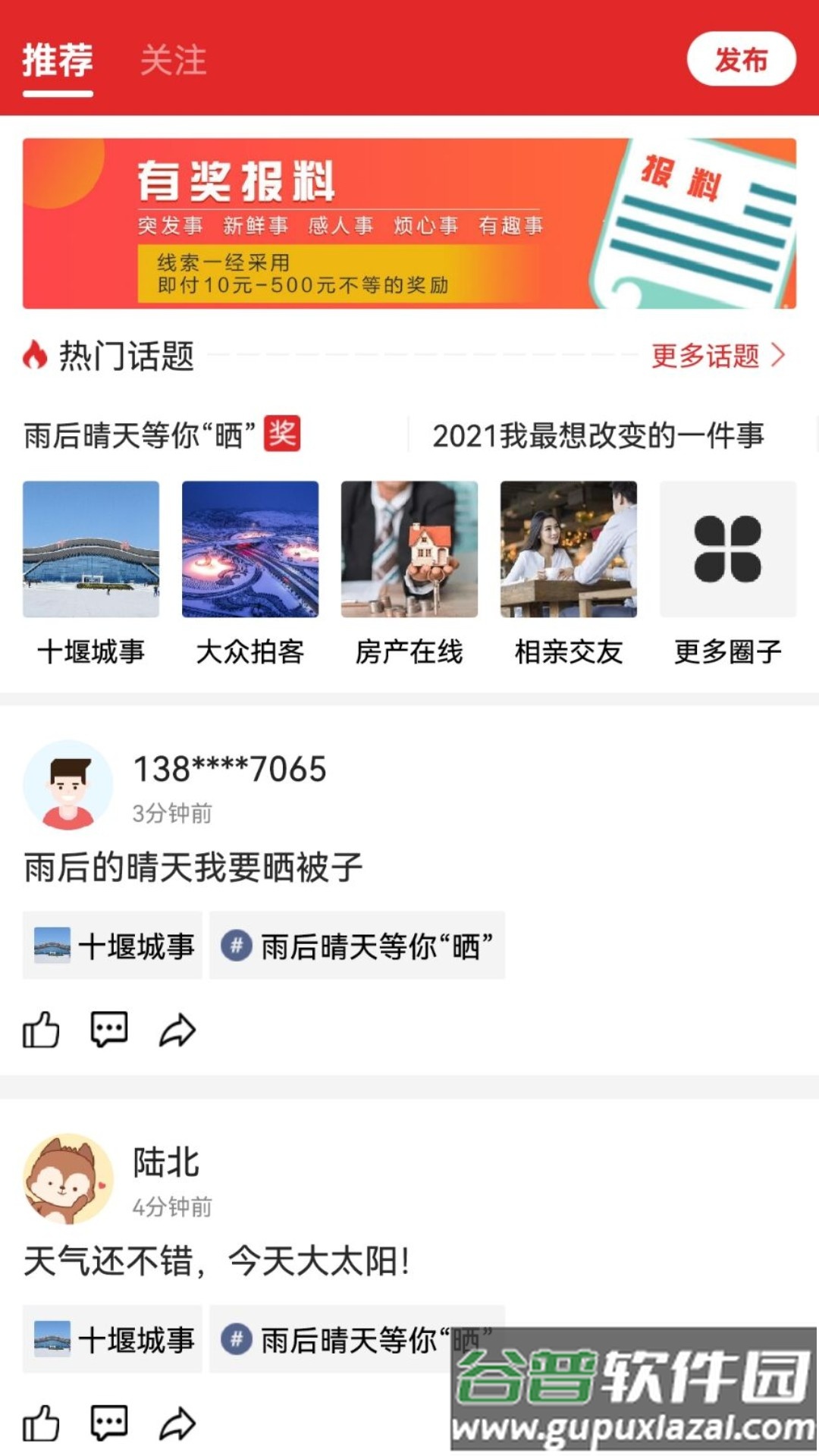Image resolution: width=819 pixels, height=1456 pixels.
Task: Open the 大众拍客 circle
Action: click(x=250, y=573)
